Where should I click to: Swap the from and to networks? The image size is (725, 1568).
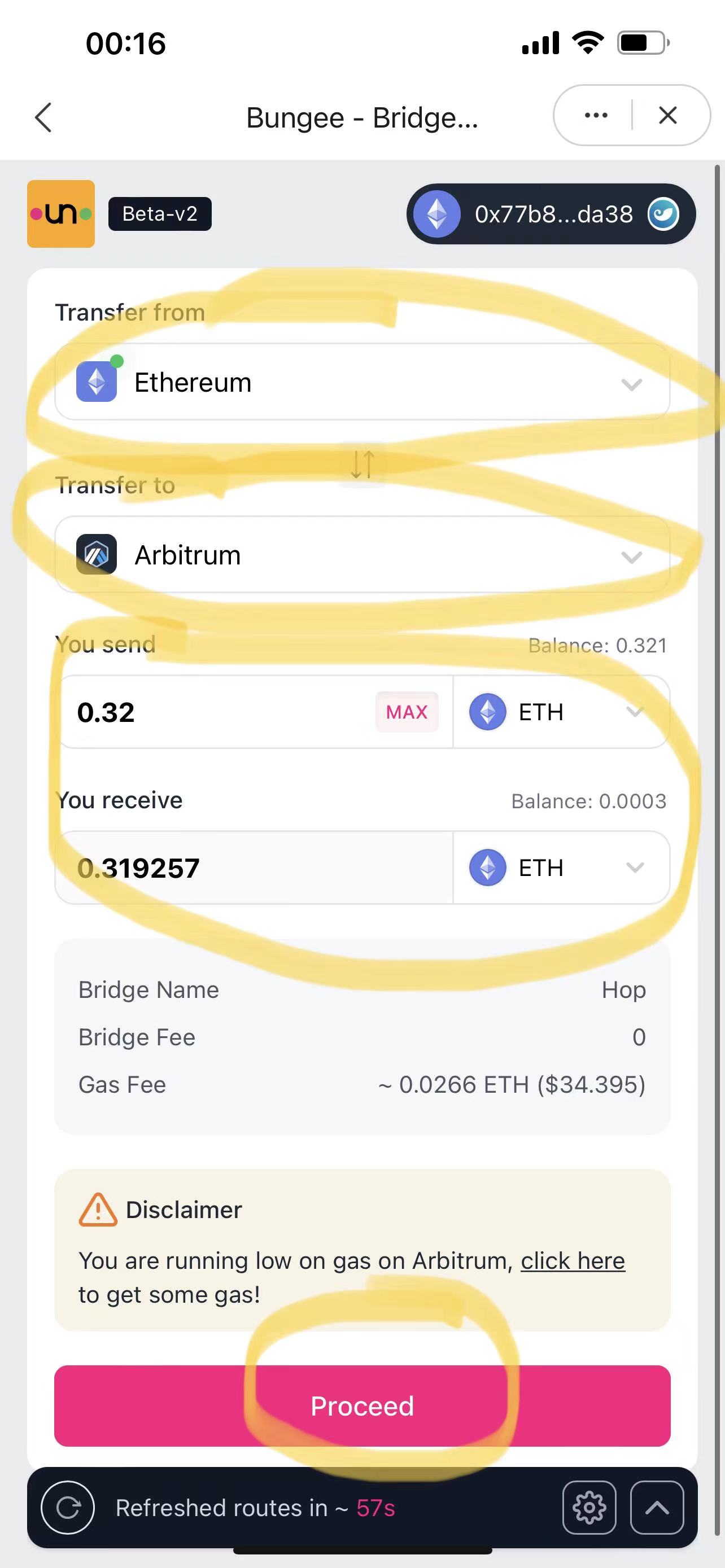coord(362,465)
